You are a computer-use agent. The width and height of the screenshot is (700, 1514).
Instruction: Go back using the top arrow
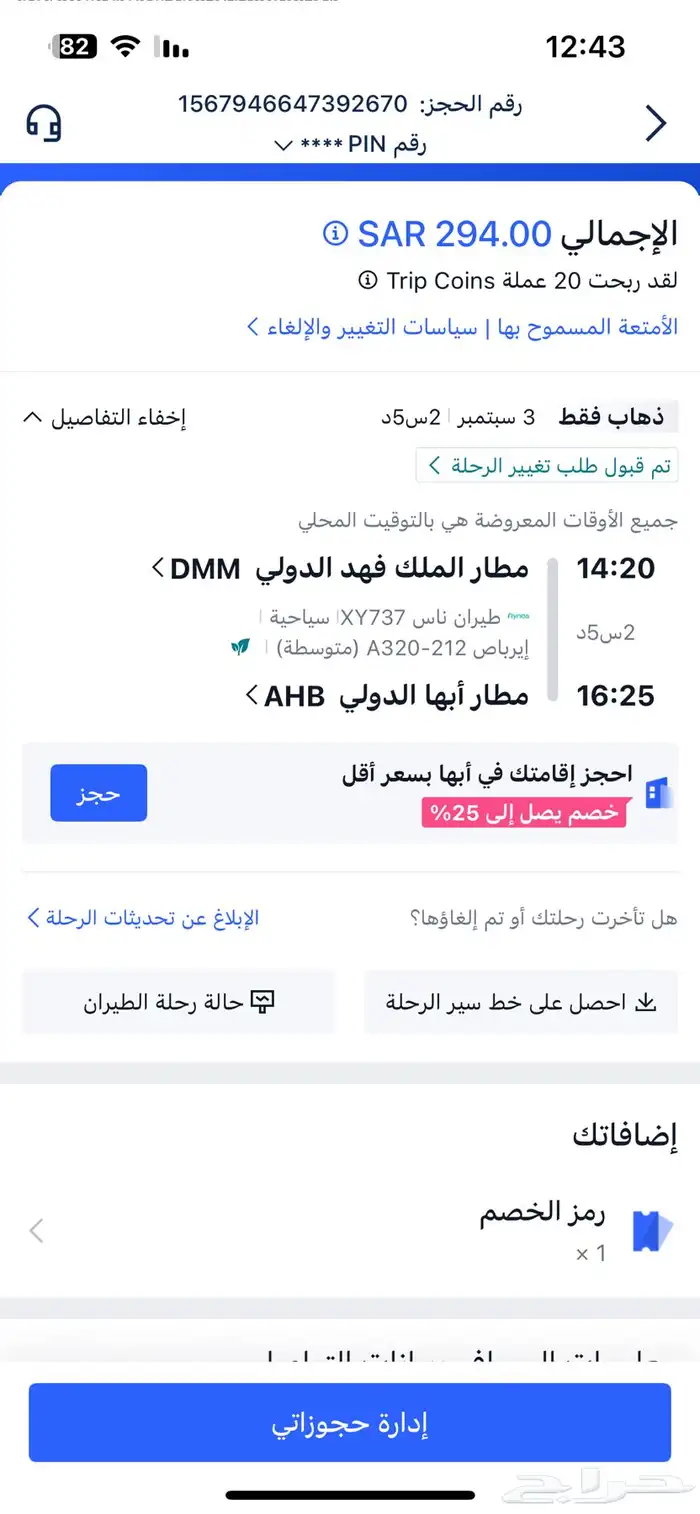pyautogui.click(x=656, y=123)
